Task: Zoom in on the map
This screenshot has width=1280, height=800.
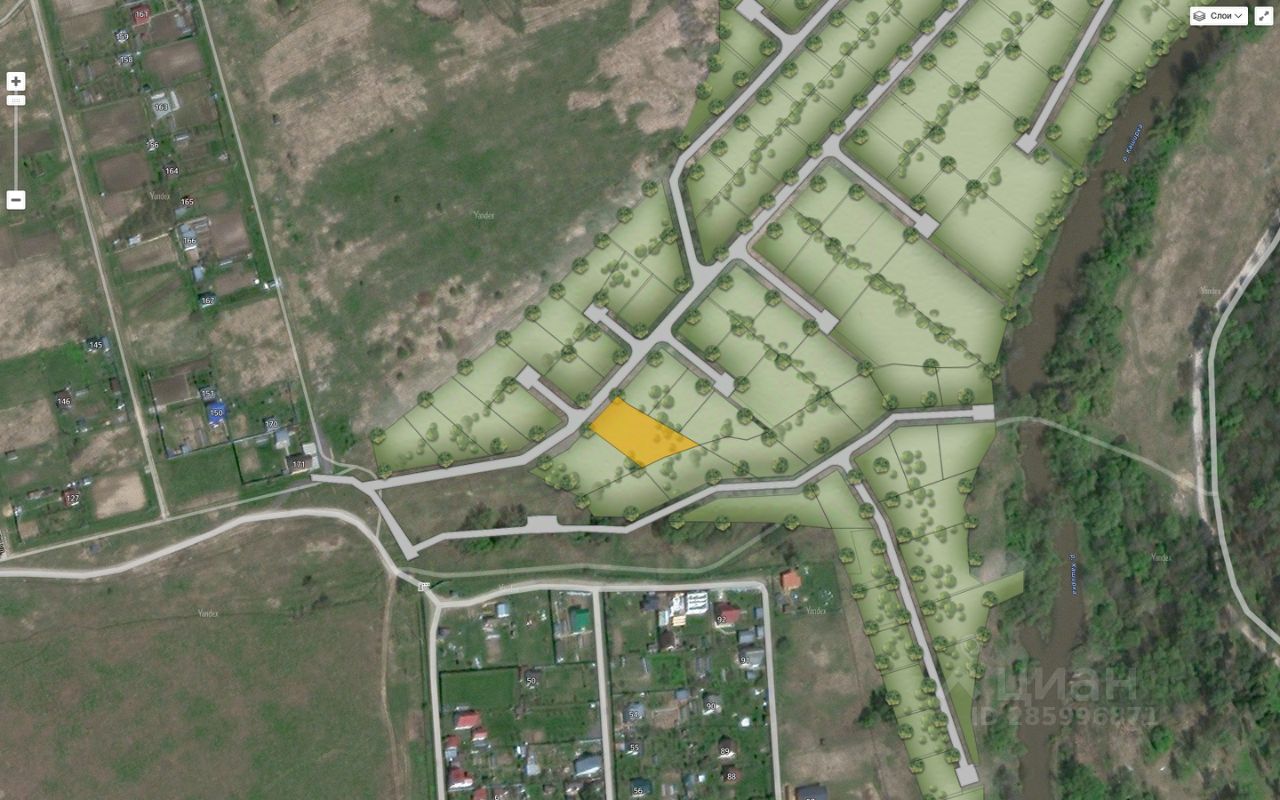Action: 16,82
